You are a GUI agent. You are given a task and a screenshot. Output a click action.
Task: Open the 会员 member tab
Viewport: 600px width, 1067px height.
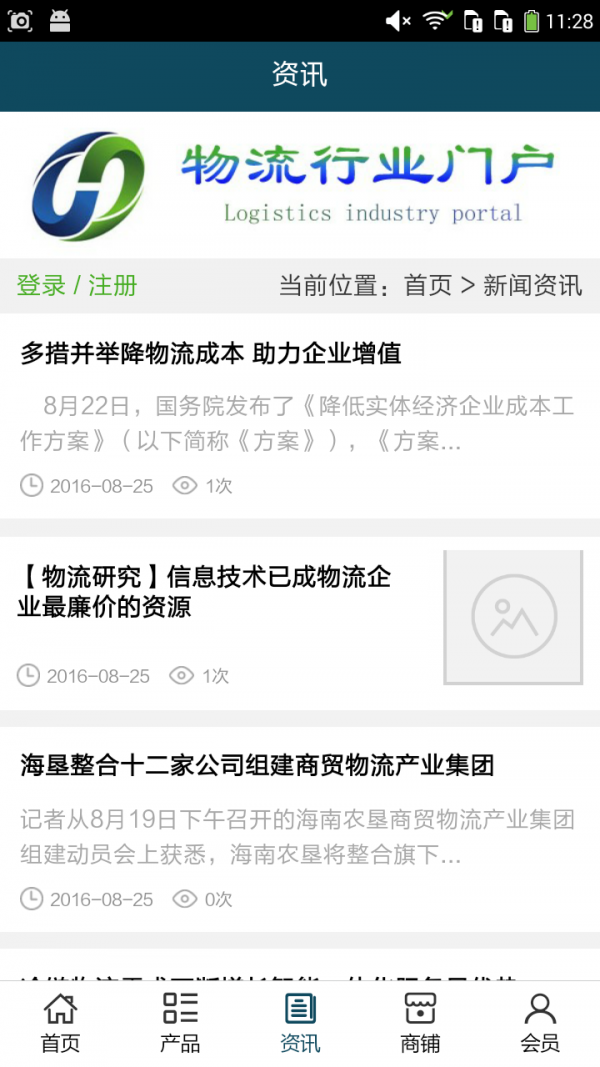coord(540,1023)
